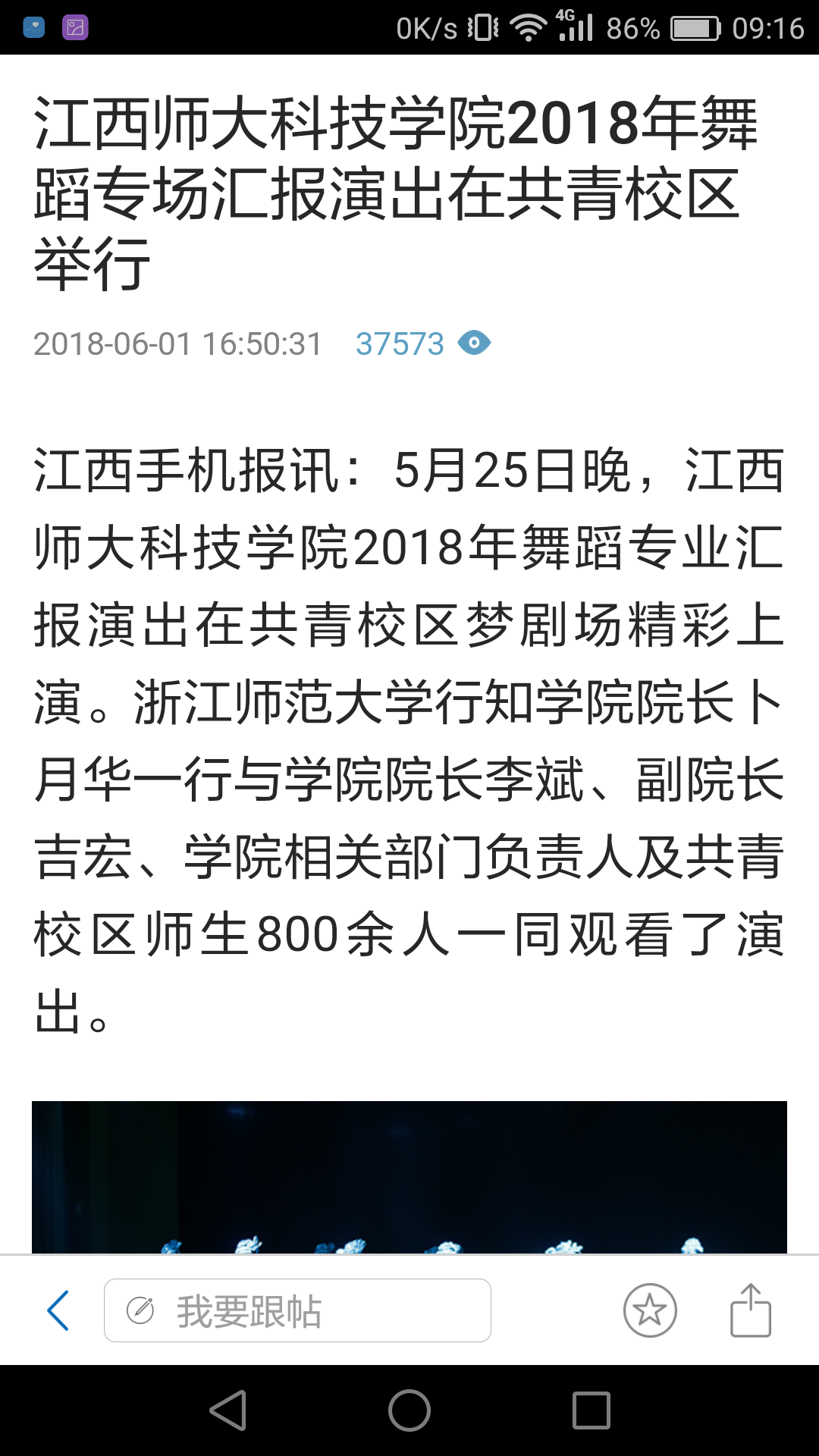Screen dimensions: 819x1456
Task: Go back using the blue arrow
Action: pyautogui.click(x=58, y=1310)
